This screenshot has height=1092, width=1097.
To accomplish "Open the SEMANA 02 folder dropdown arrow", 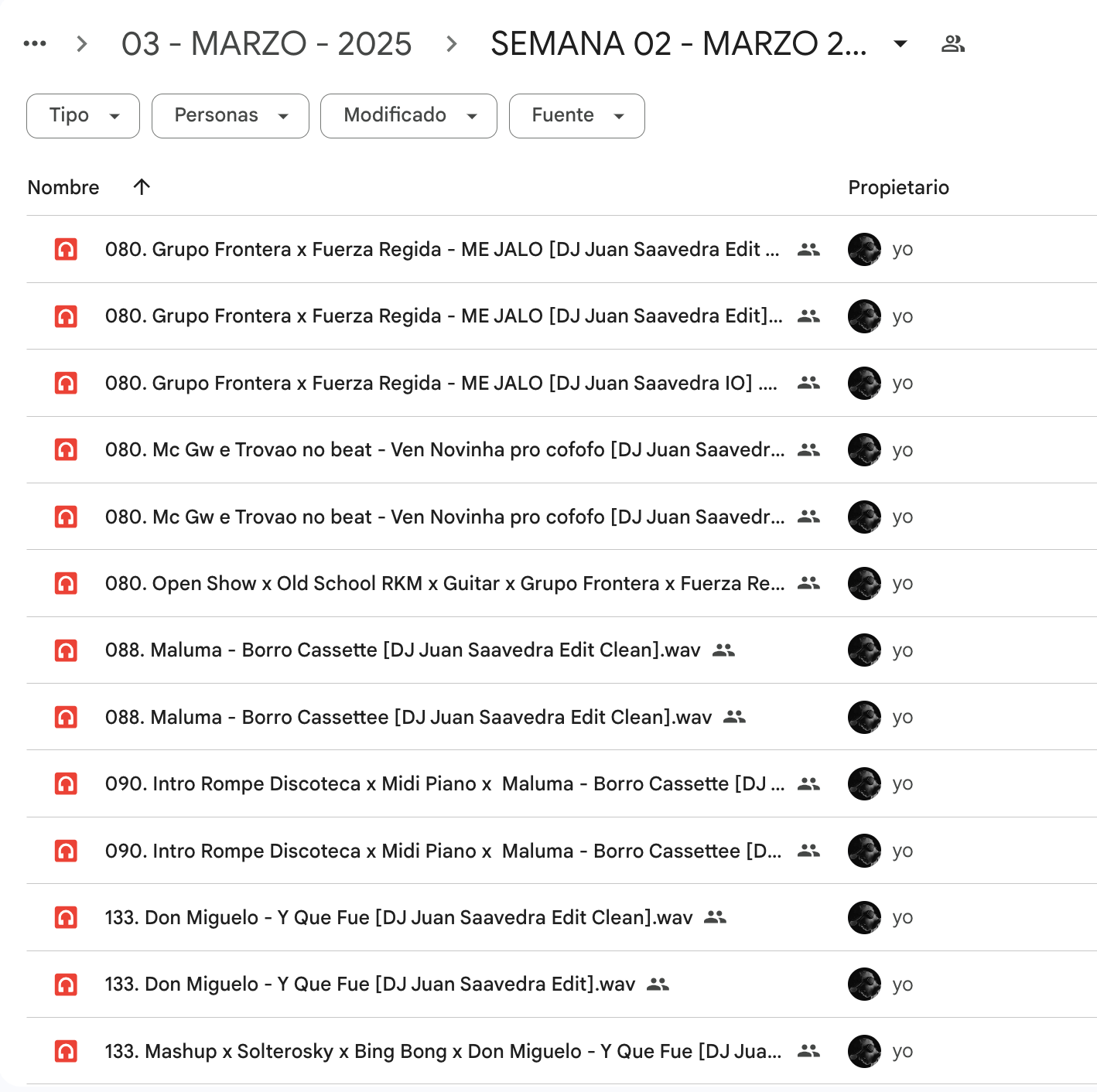I will 900,43.
